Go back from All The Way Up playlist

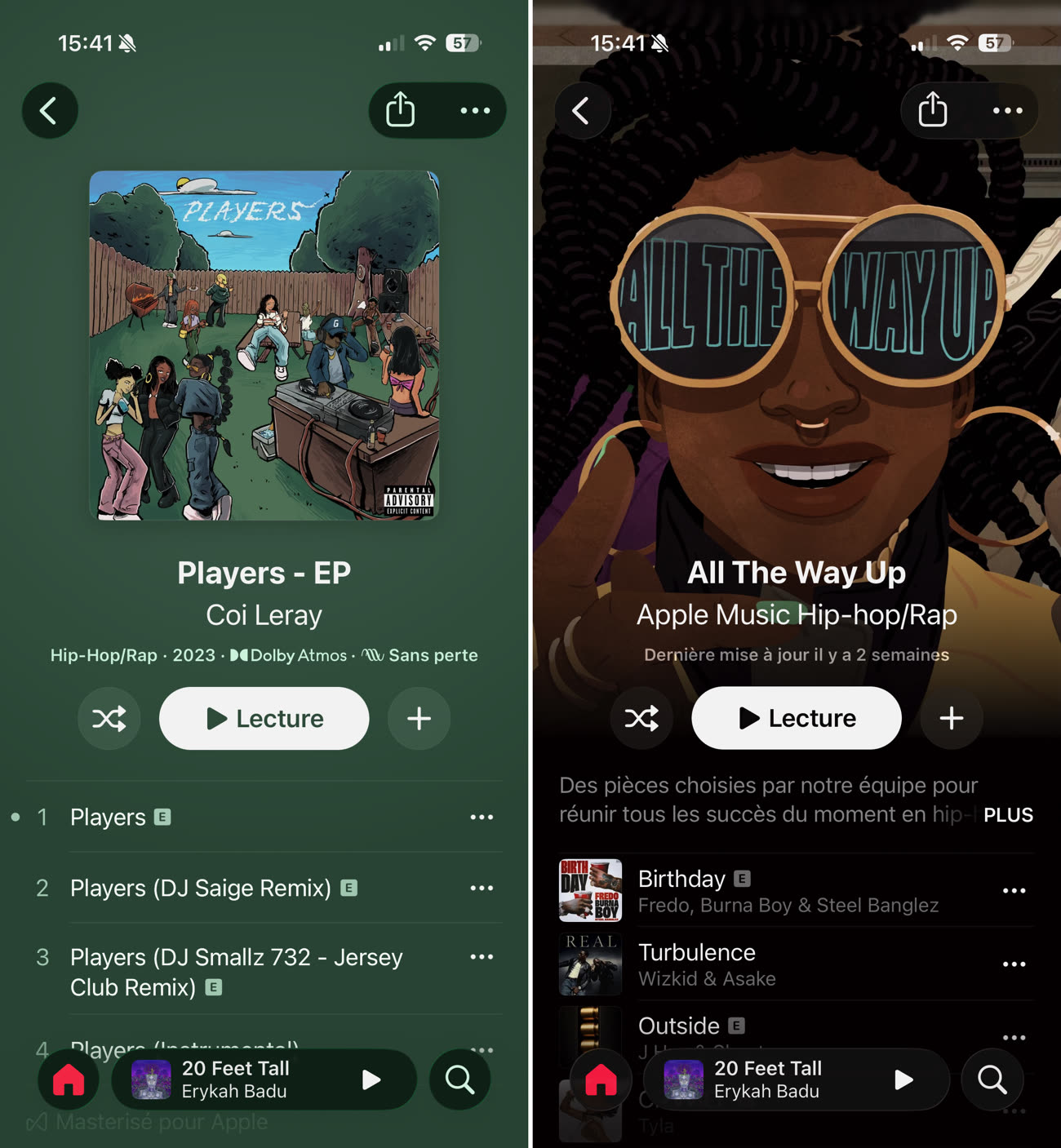click(x=582, y=110)
